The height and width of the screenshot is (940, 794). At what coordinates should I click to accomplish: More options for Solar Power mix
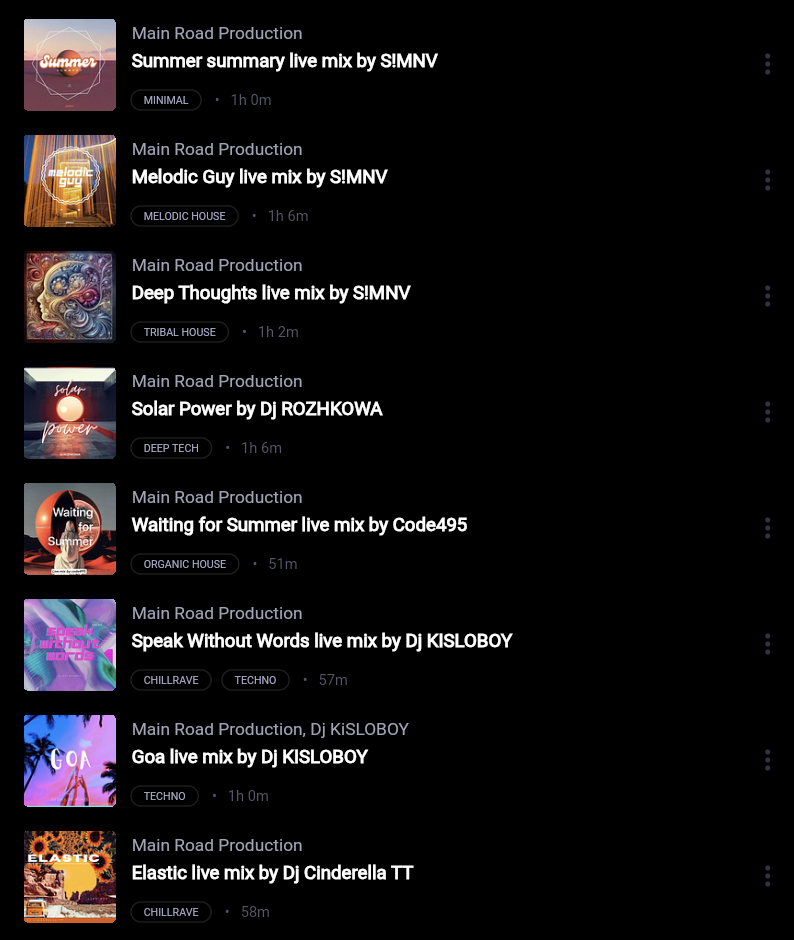pyautogui.click(x=767, y=412)
